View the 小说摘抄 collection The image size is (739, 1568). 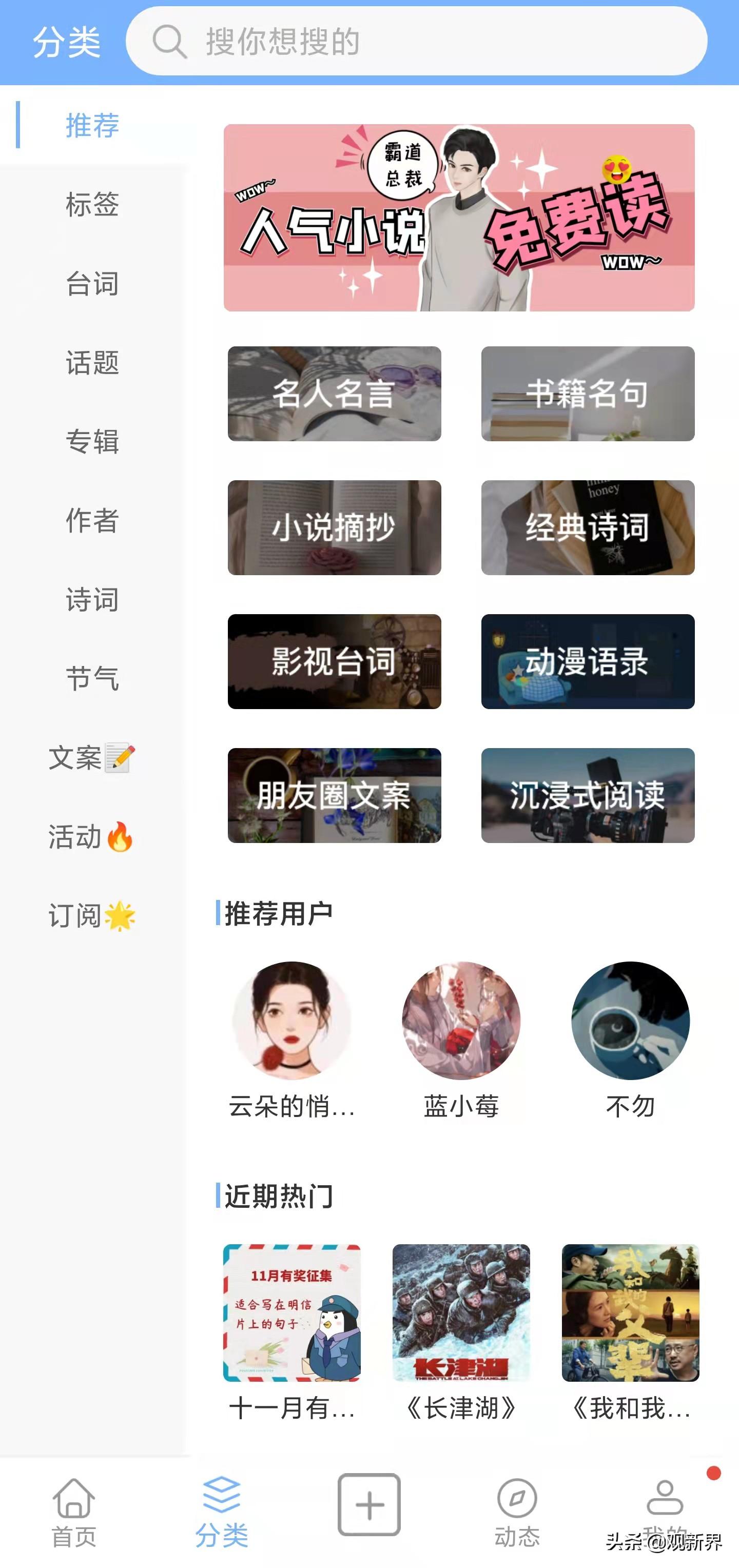(334, 528)
